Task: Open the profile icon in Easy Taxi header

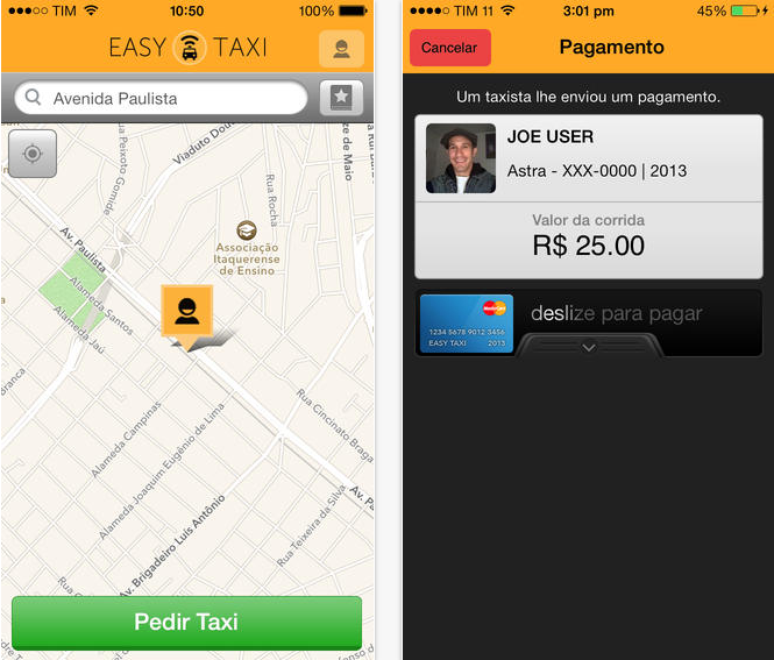Action: (x=341, y=48)
